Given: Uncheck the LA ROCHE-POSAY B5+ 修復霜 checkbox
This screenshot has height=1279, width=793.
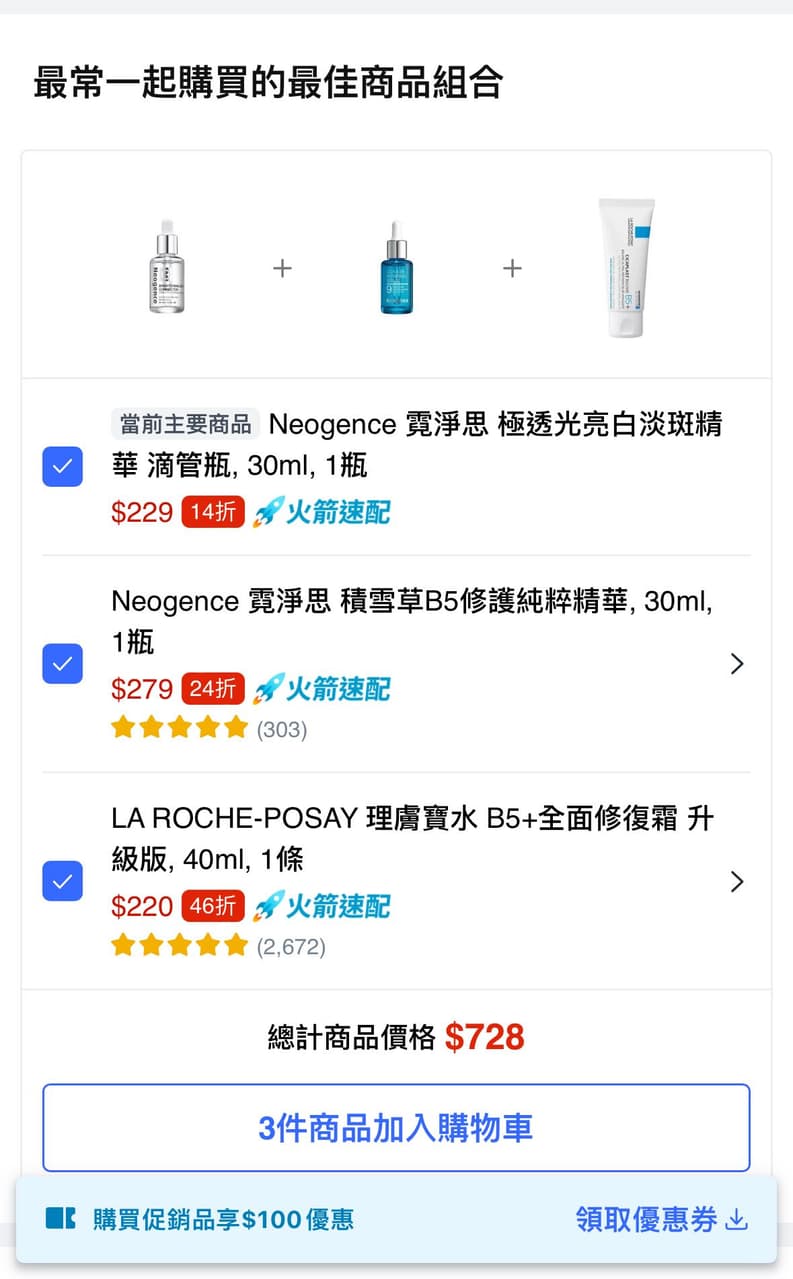Looking at the screenshot, I should click(62, 881).
